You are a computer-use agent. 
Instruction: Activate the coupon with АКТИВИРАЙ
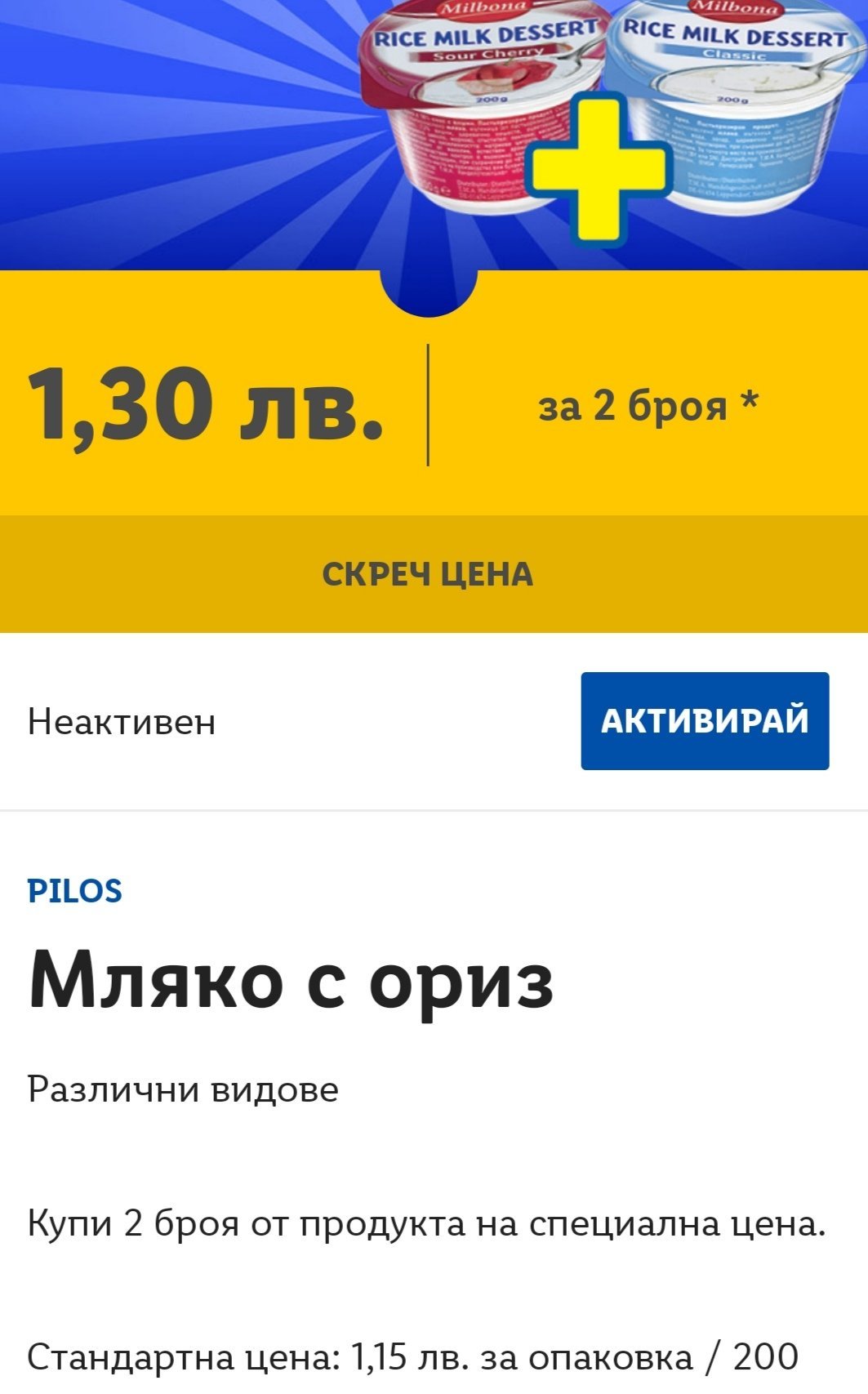[705, 721]
